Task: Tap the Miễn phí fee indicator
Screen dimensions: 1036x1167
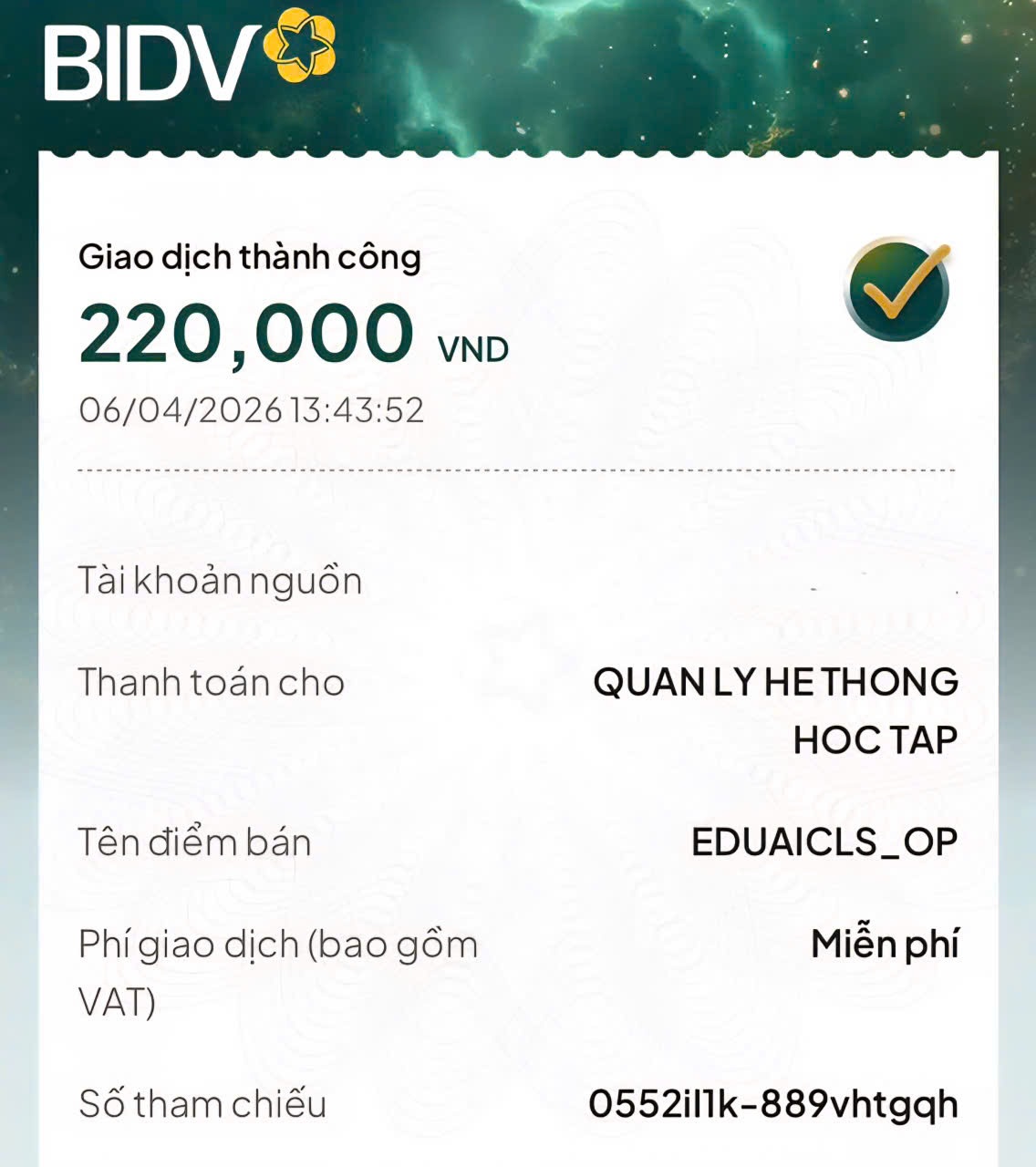Action: pyautogui.click(x=886, y=945)
